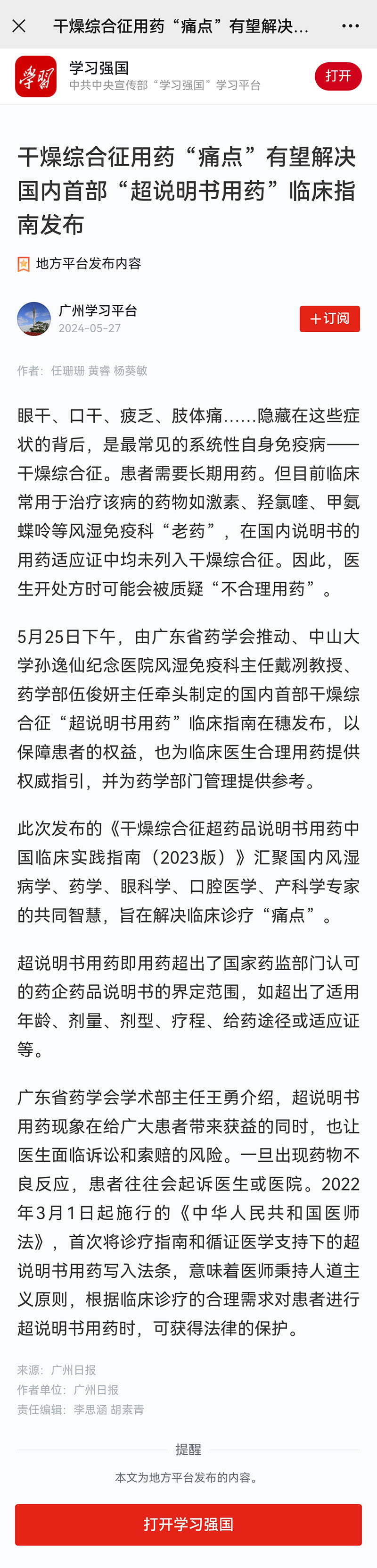Viewport: 377px width, 1568px height.
Task: Subscribe with the 订阅 button
Action: point(329,319)
